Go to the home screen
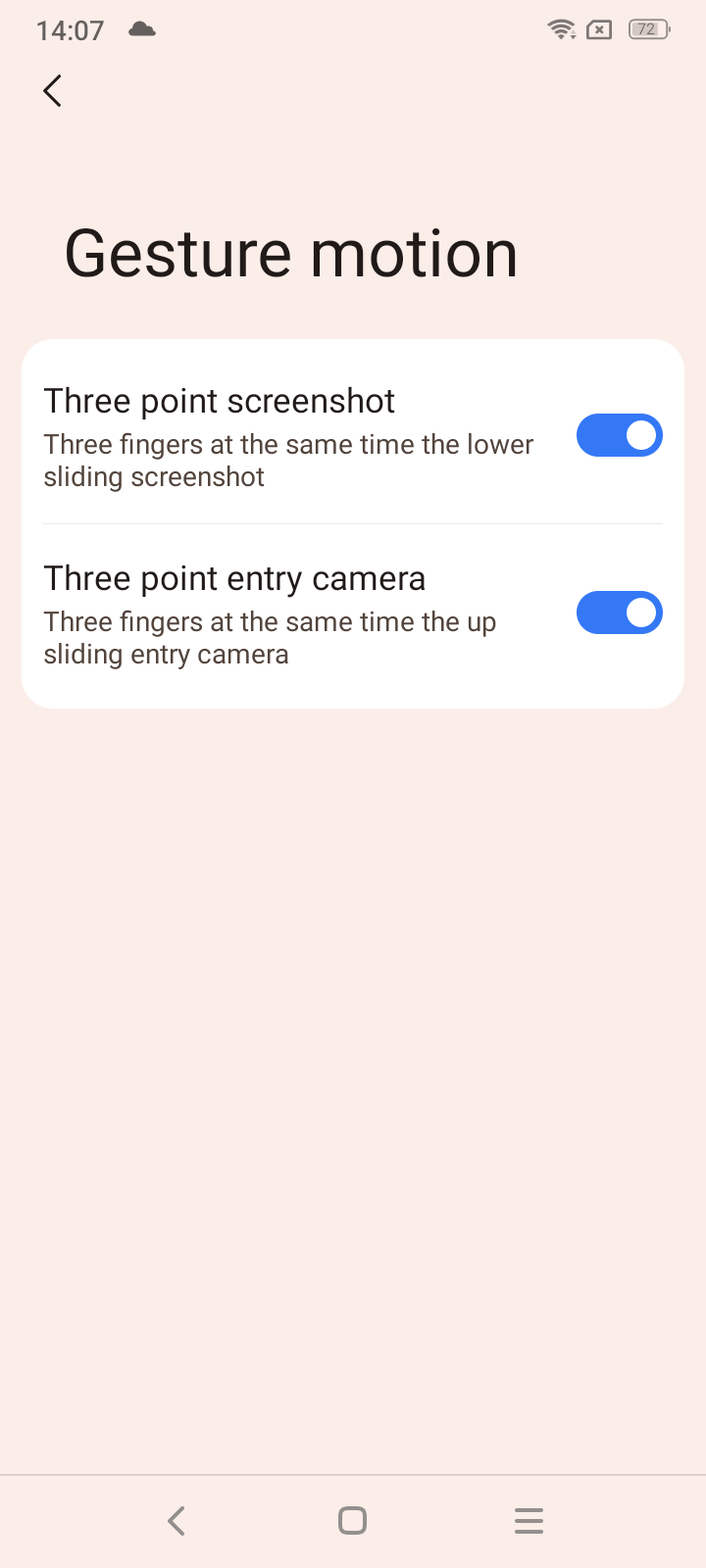 [x=352, y=1520]
